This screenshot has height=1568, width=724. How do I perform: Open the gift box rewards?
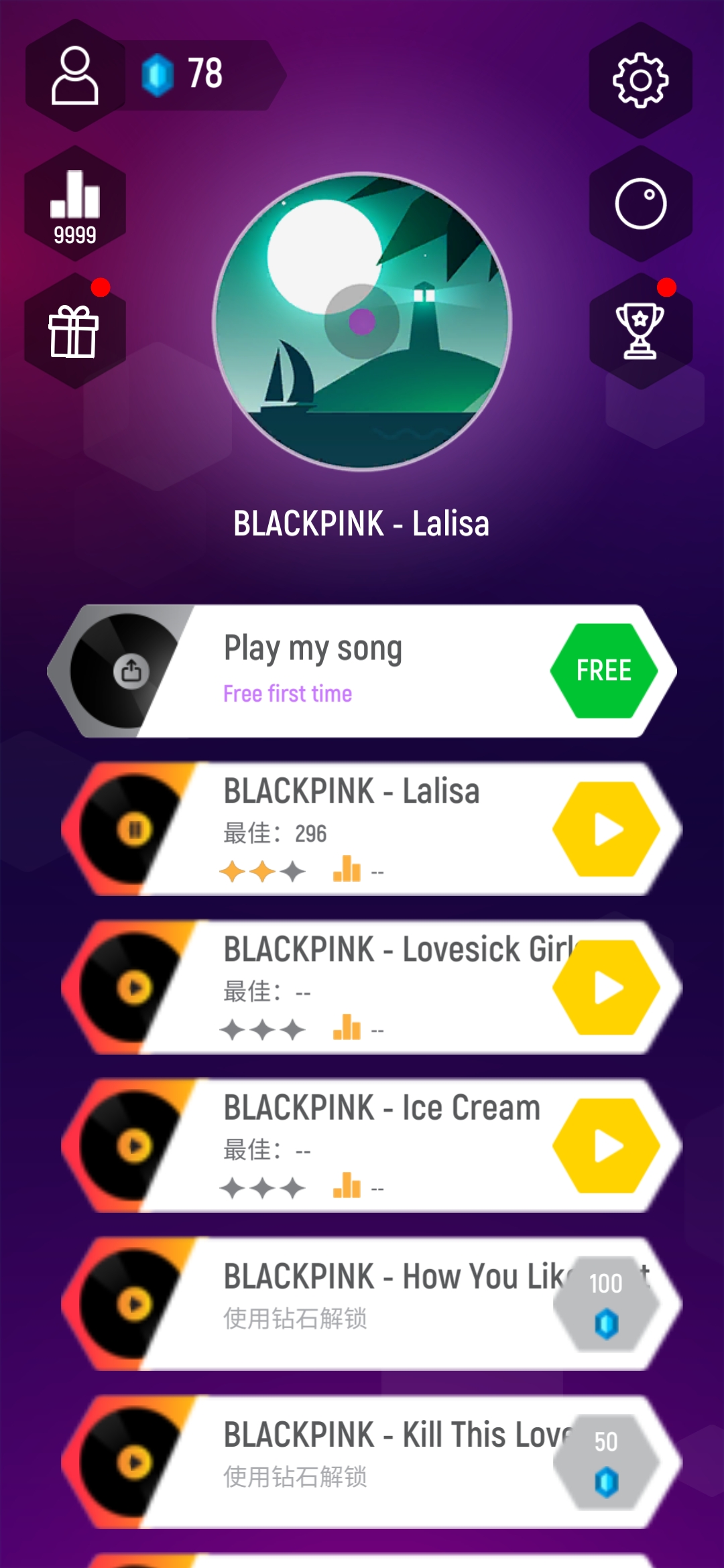coord(74,331)
